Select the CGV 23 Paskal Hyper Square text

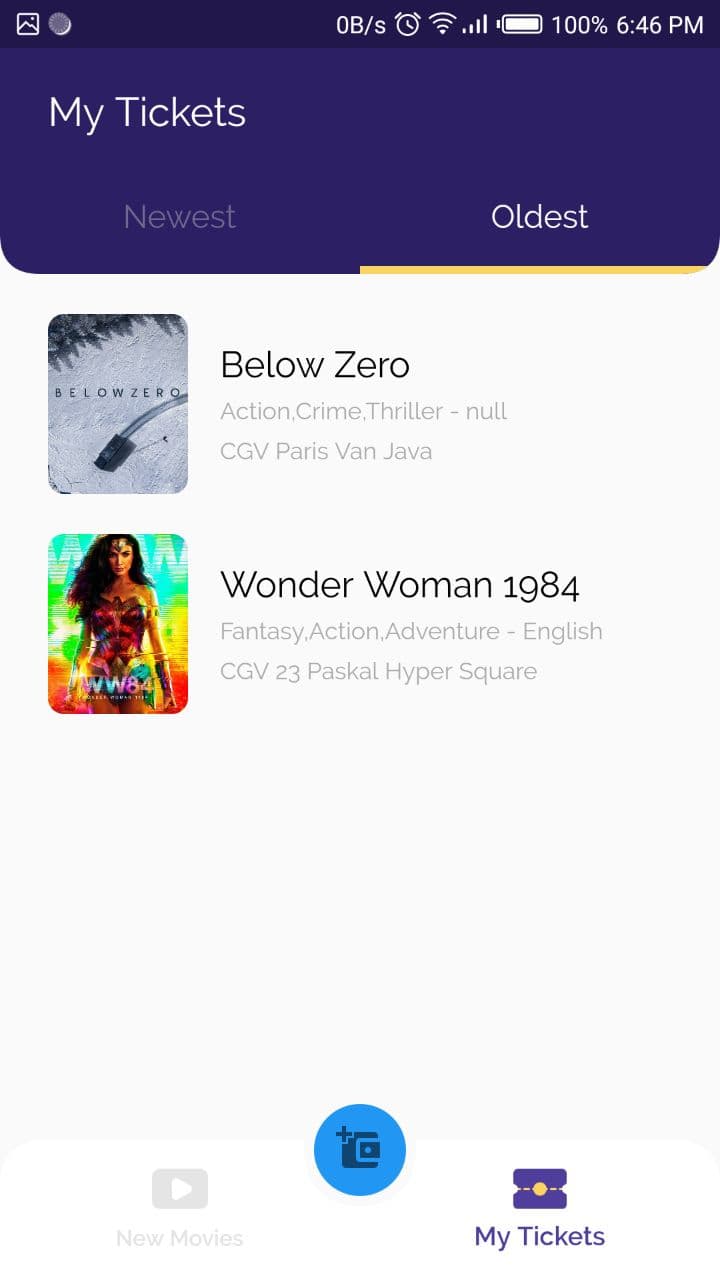(x=378, y=671)
